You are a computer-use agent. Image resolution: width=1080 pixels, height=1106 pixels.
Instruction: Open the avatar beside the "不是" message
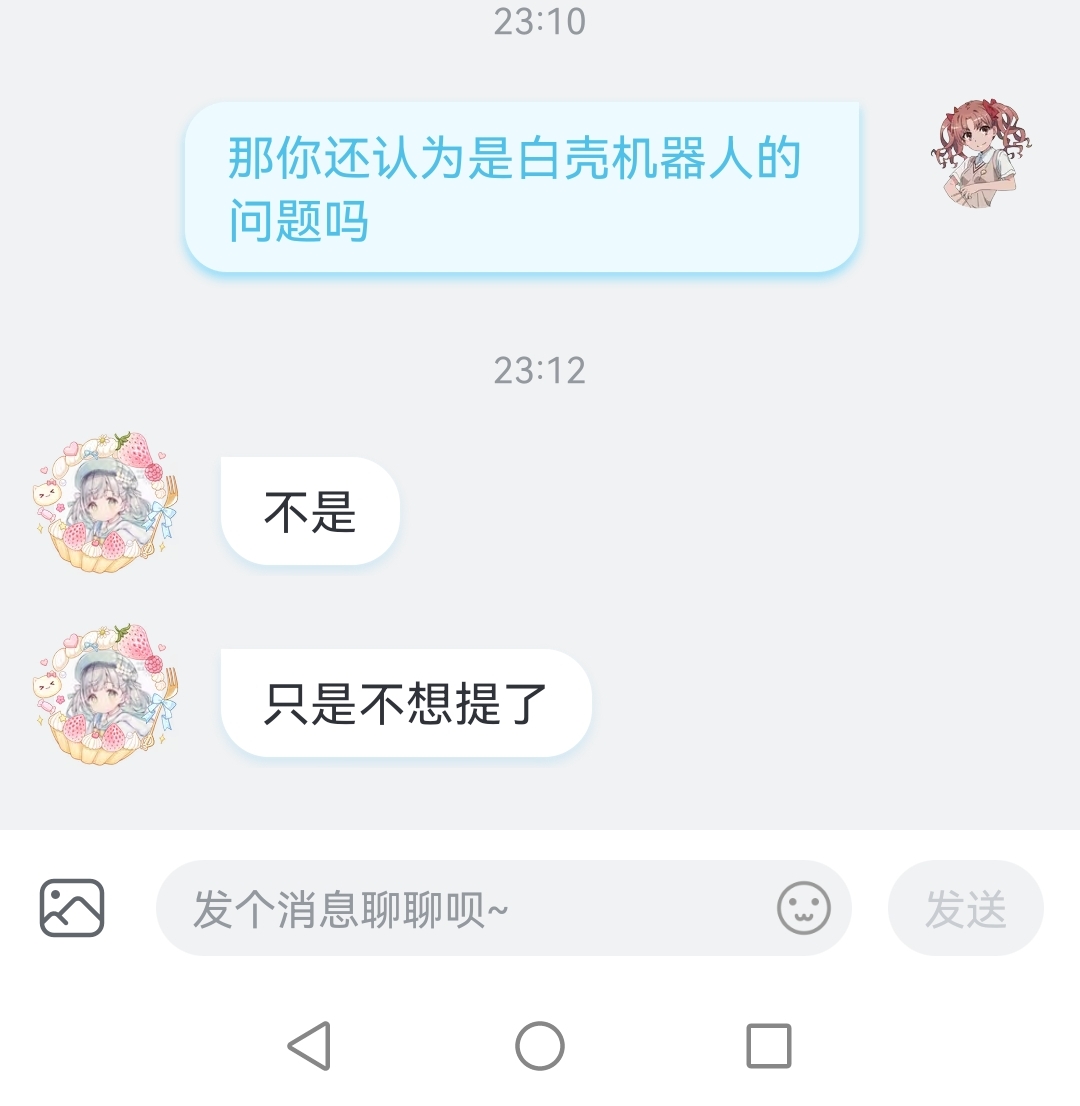tap(105, 503)
